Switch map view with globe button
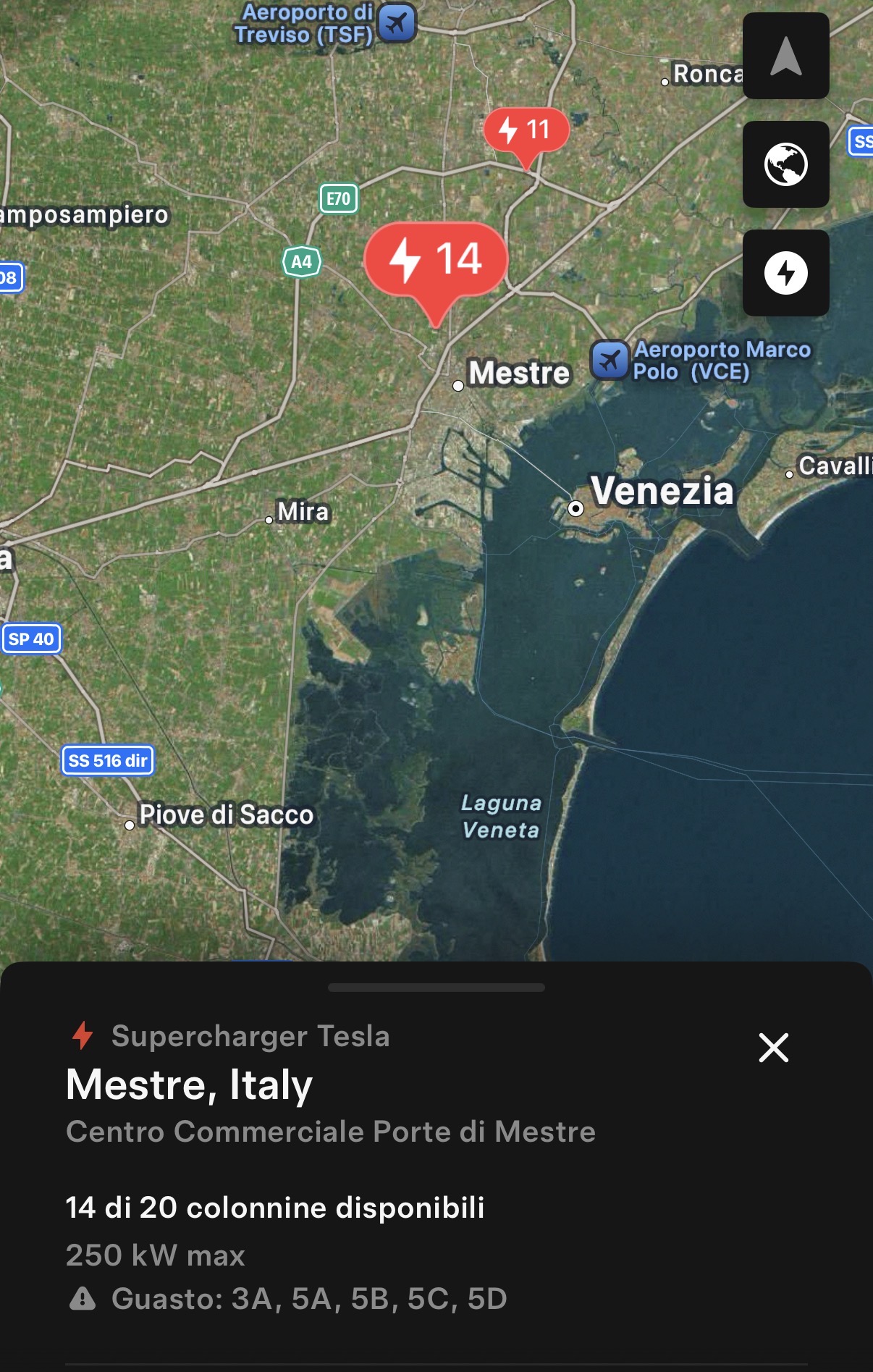 [x=785, y=164]
